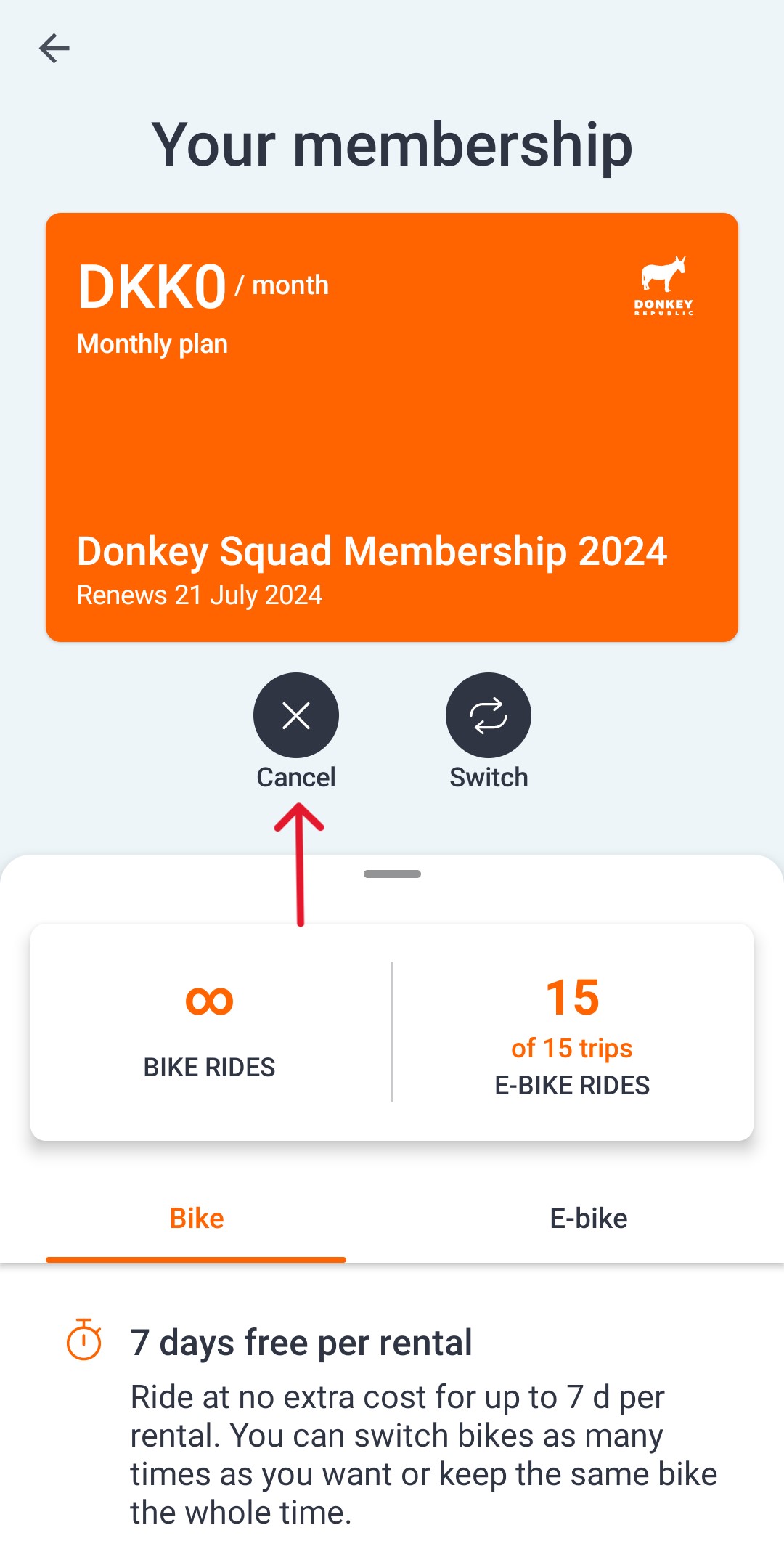Tap Switch to change membership plan
Image resolution: width=784 pixels, height=1541 pixels.
[x=489, y=715]
